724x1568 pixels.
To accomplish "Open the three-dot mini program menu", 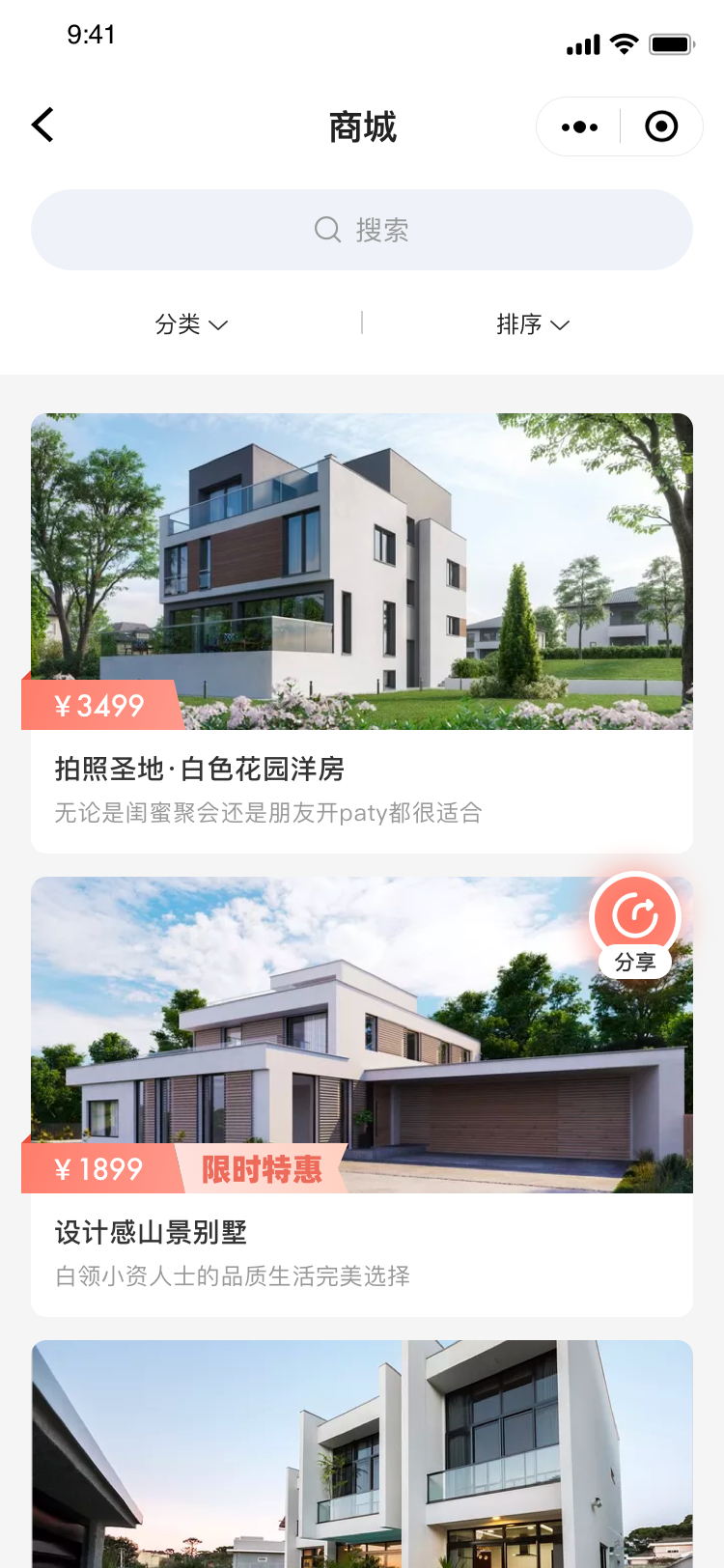I will [x=579, y=126].
